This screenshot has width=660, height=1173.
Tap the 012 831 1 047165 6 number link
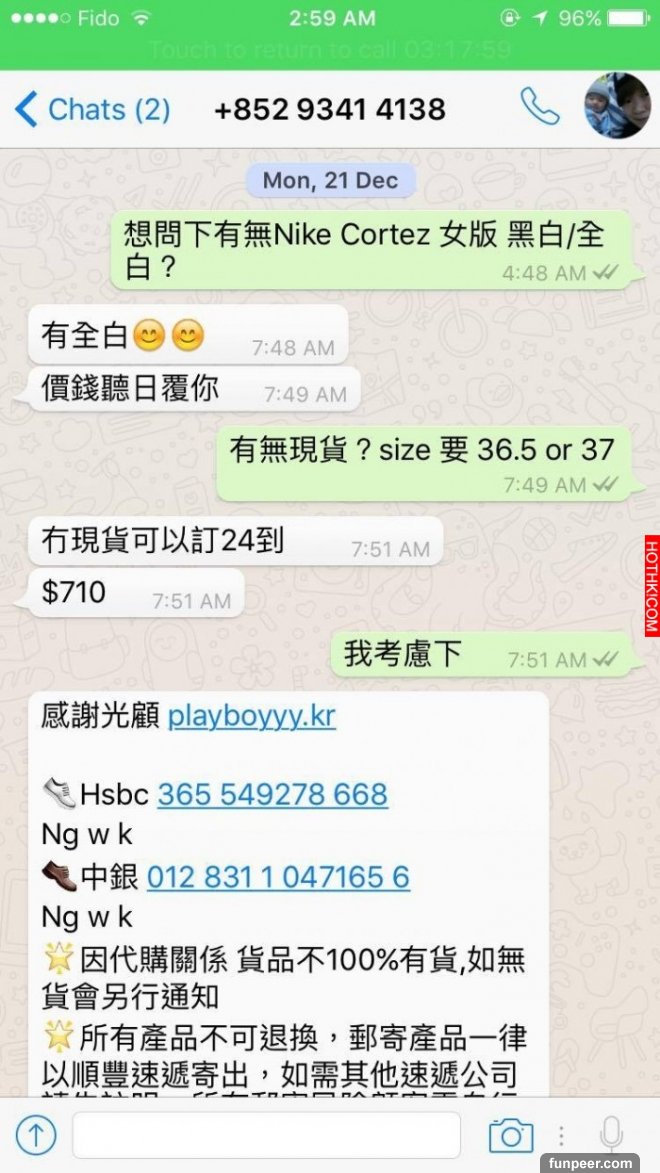click(x=278, y=877)
